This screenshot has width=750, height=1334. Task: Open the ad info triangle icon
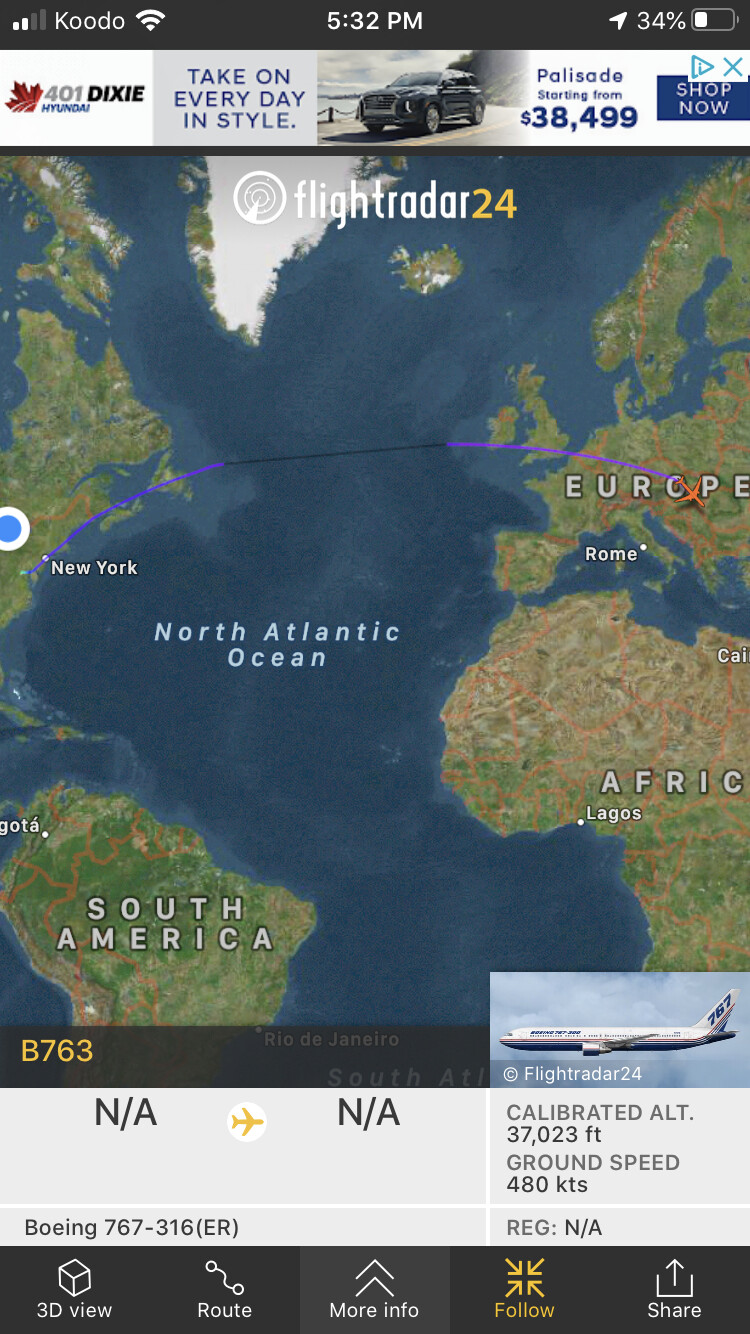click(x=704, y=67)
